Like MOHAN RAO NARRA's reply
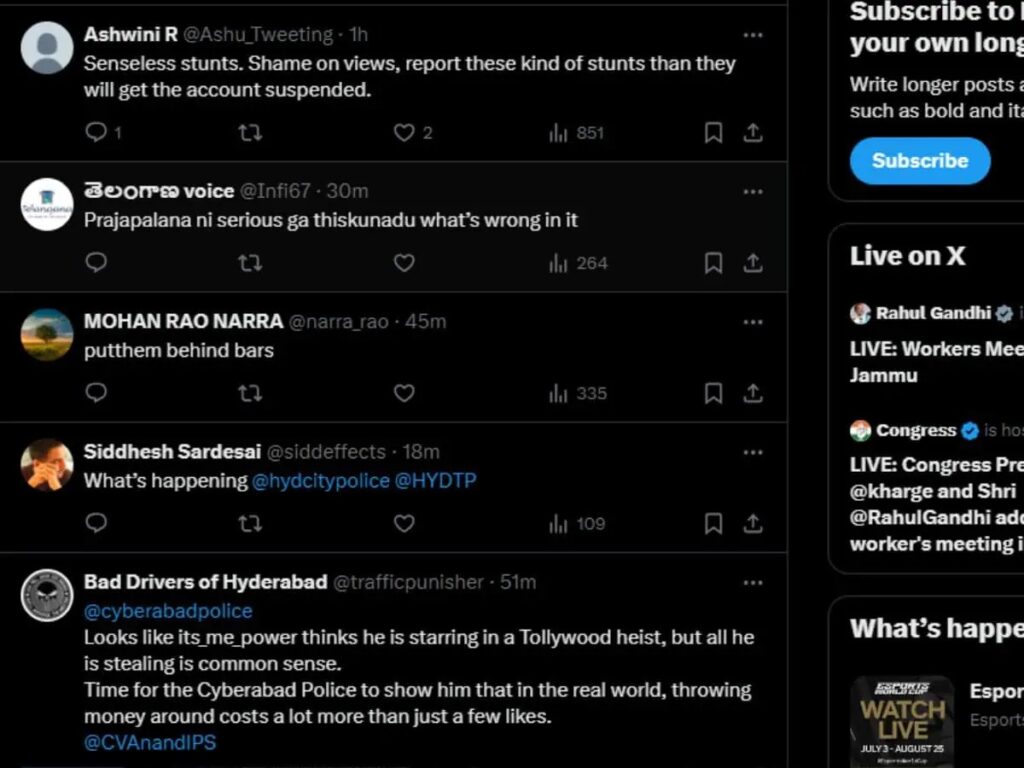This screenshot has width=1024, height=768. coord(404,393)
